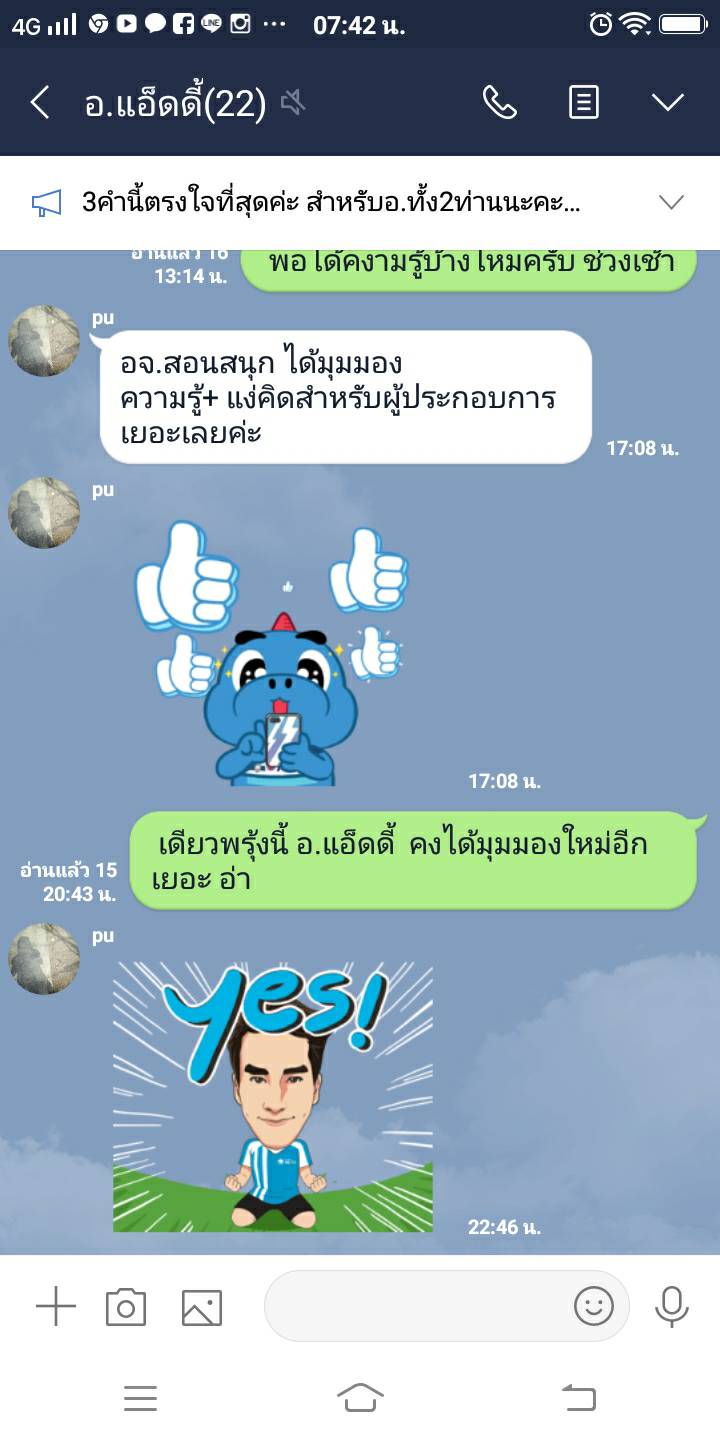
Task: View pu's profile picture beside the text message
Action: [44, 342]
